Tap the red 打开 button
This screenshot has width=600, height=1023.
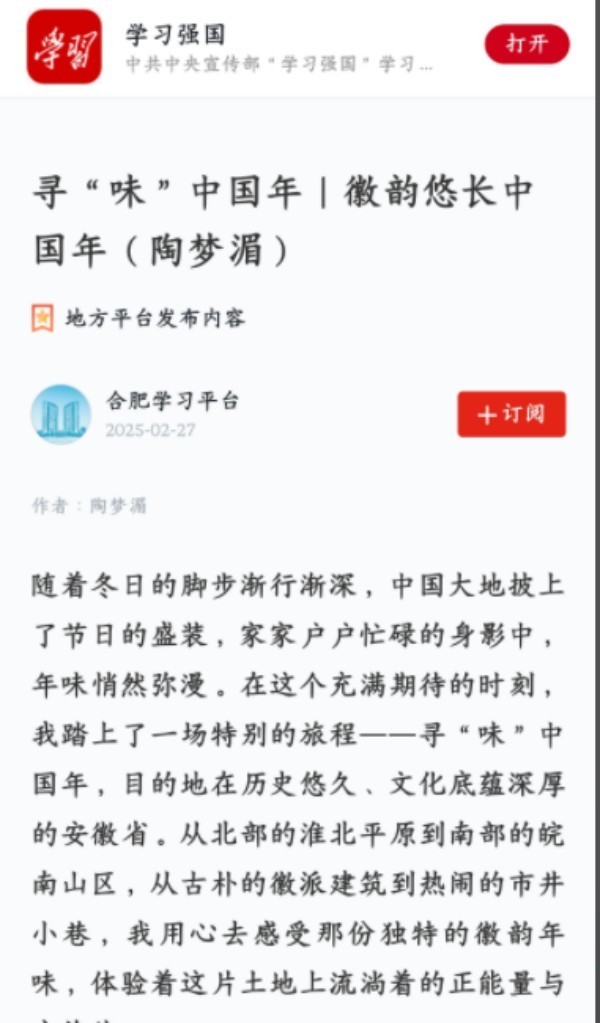(526, 44)
